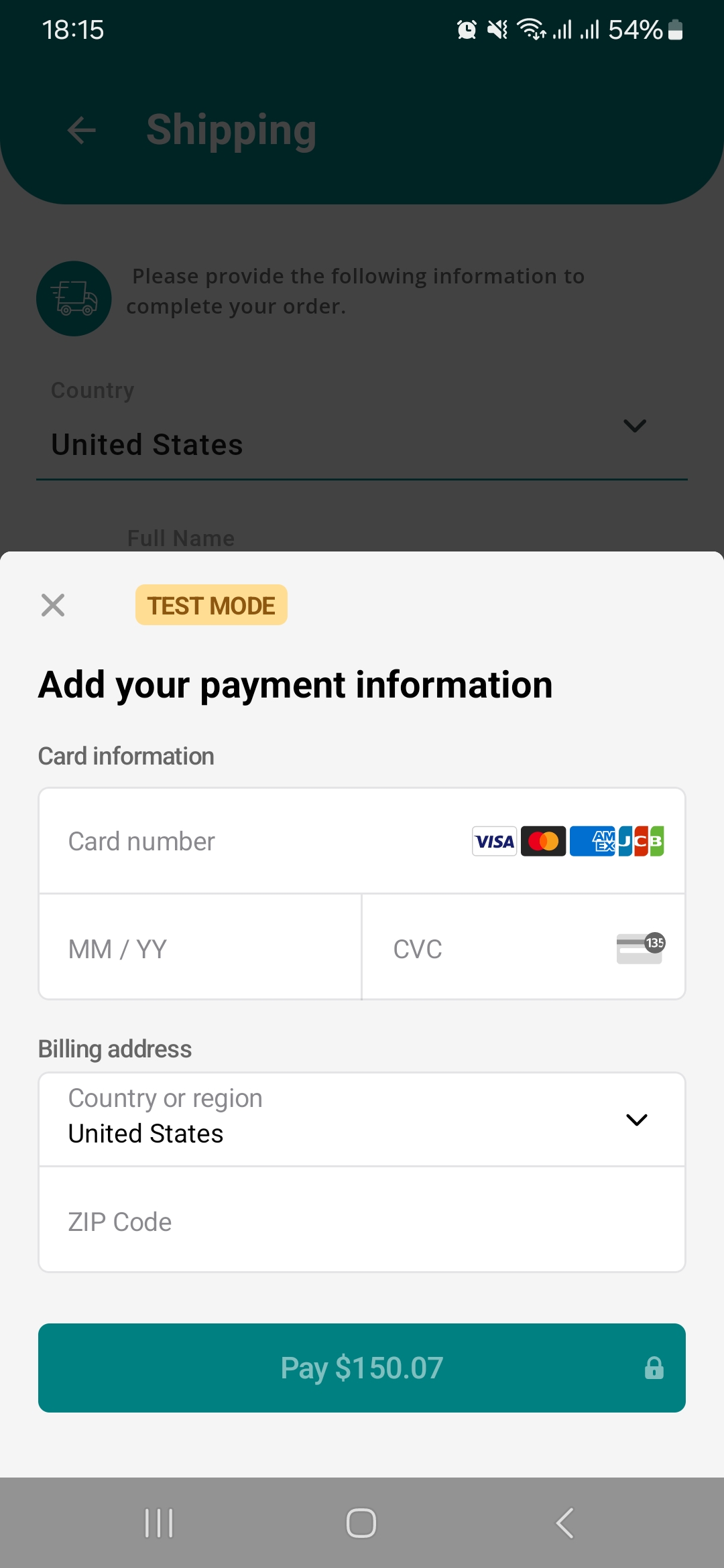Expand the Country or region dropdown
Viewport: 724px width, 1568px height.
pos(636,1119)
